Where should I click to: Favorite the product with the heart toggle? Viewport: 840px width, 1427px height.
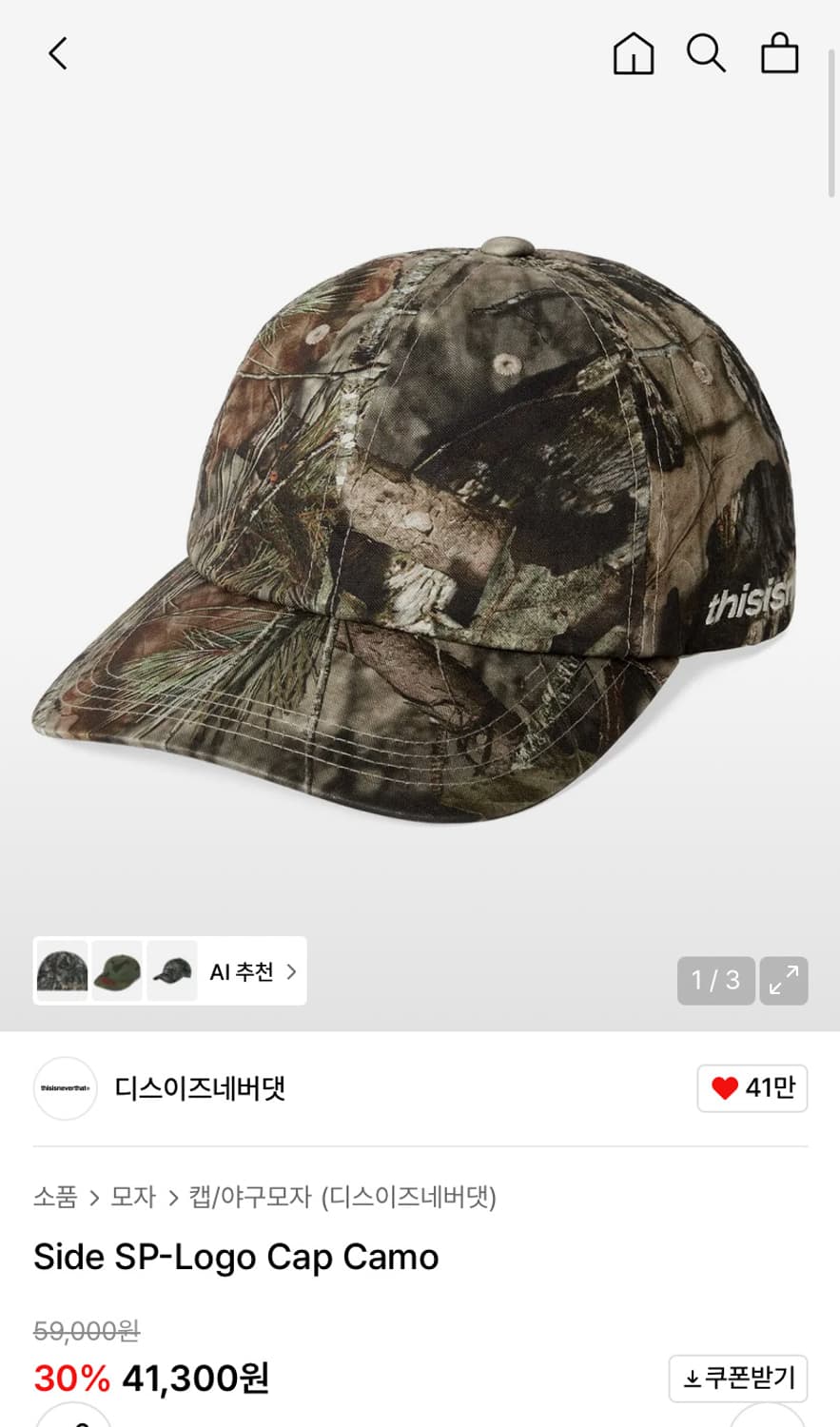tap(752, 1088)
